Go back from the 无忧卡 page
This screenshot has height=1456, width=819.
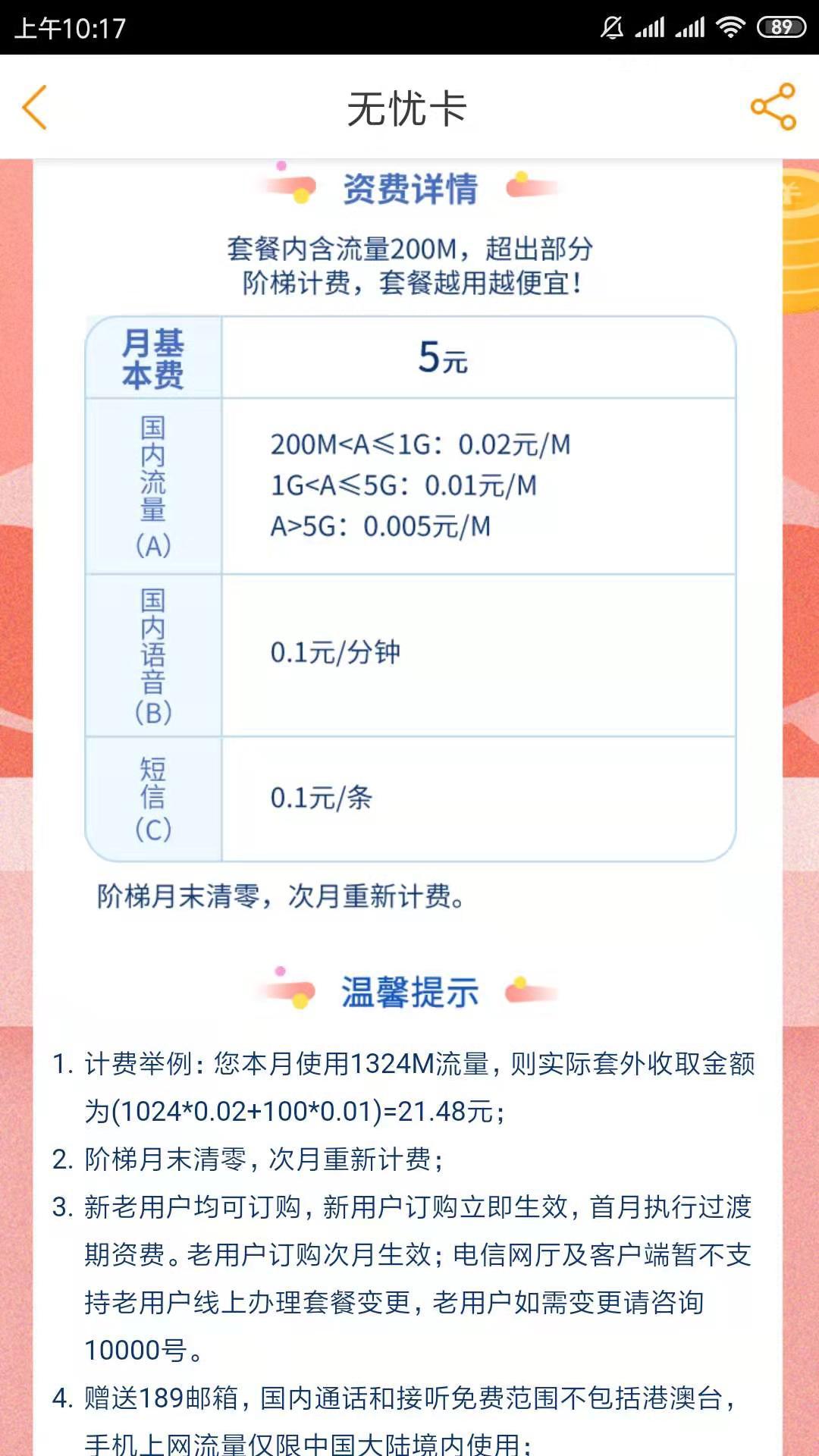click(x=35, y=107)
